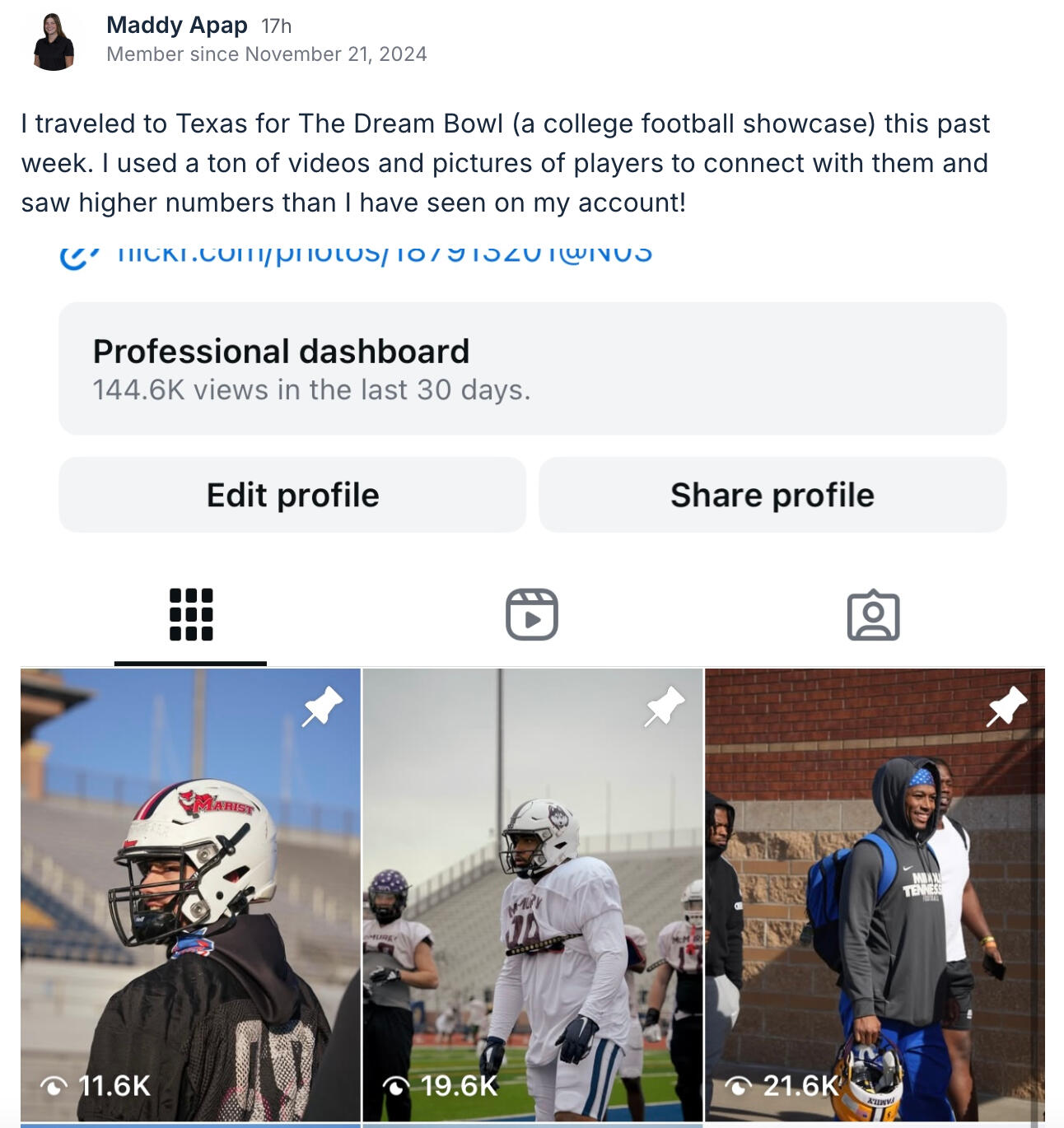Viewport: 1064px width, 1128px height.
Task: Open the Maddy Apap author name link
Action: pyautogui.click(x=176, y=26)
